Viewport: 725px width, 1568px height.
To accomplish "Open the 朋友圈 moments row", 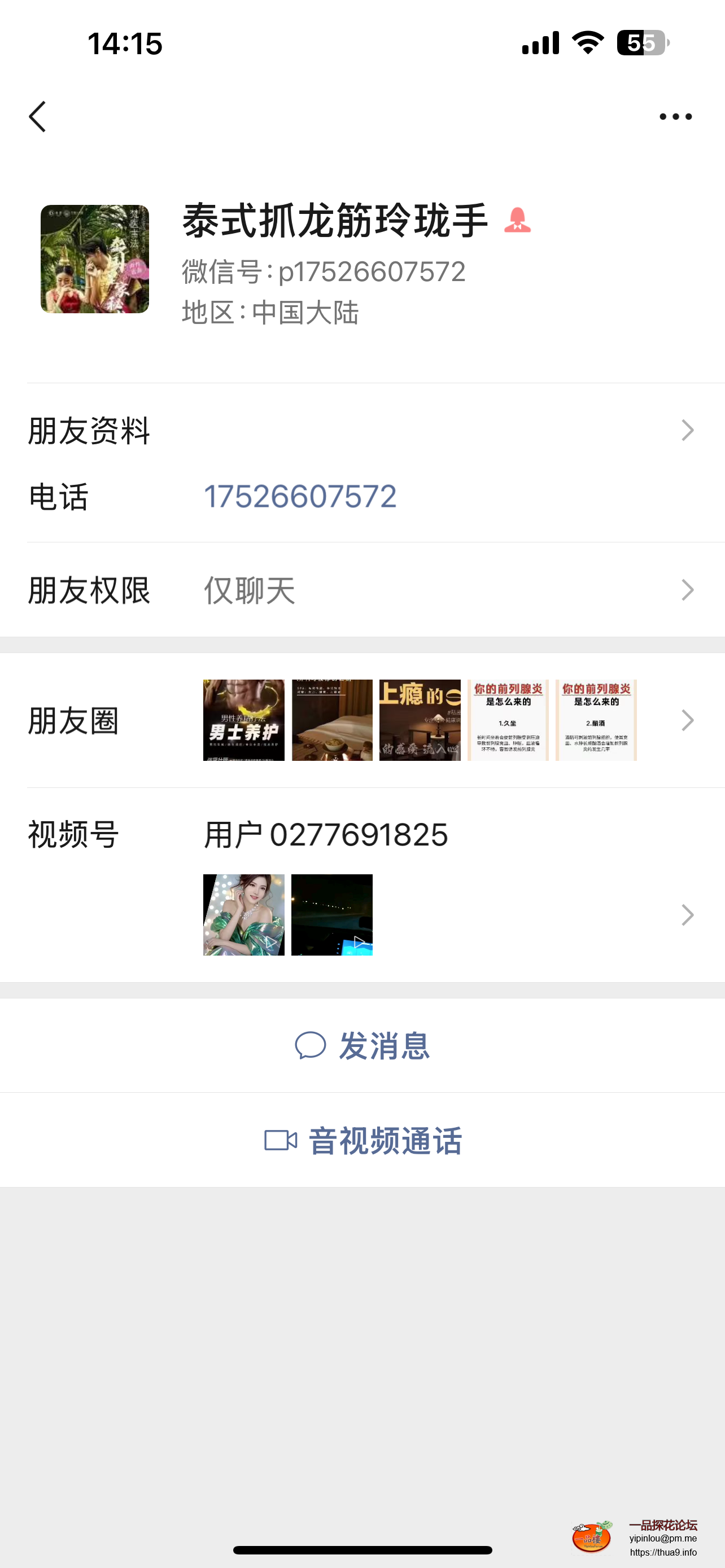I will [362, 720].
